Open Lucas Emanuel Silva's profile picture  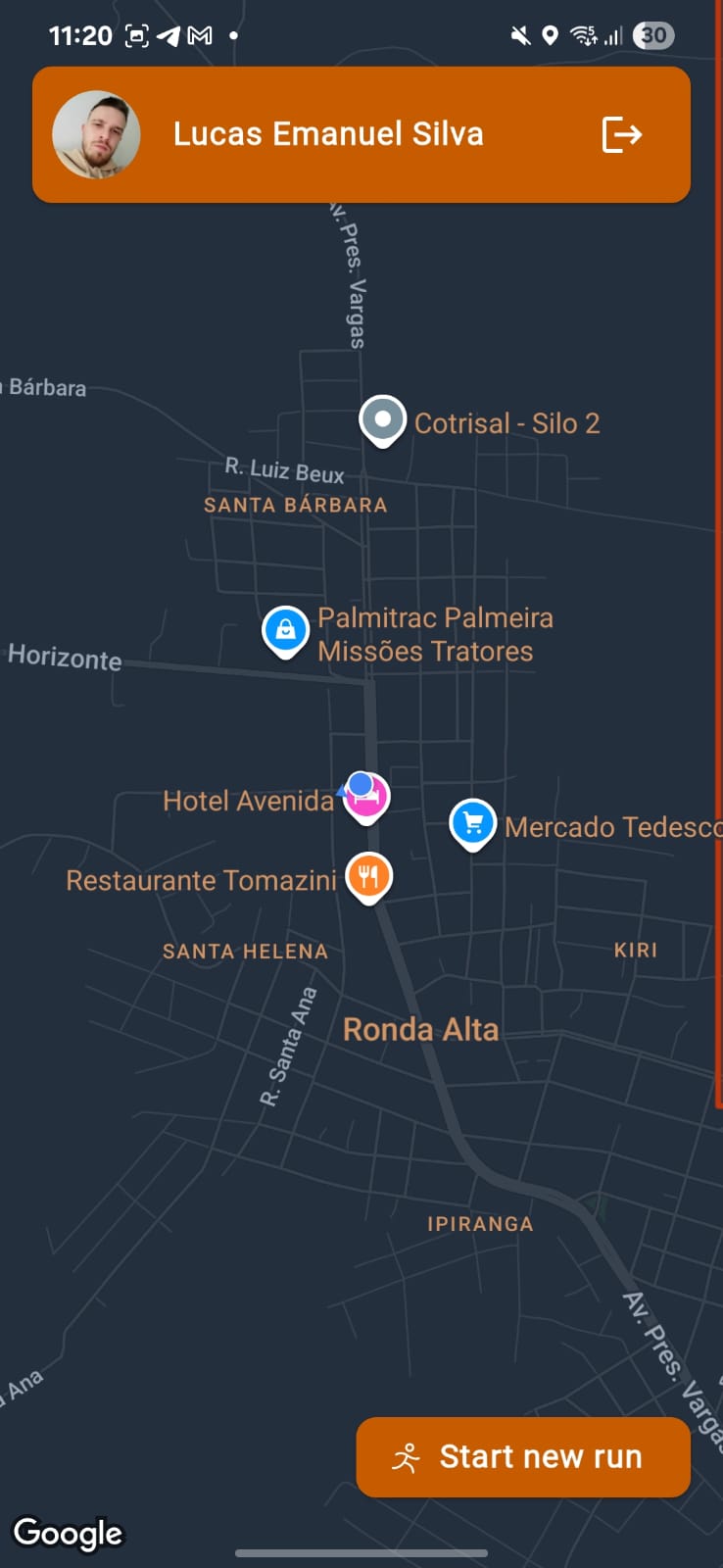[x=96, y=135]
